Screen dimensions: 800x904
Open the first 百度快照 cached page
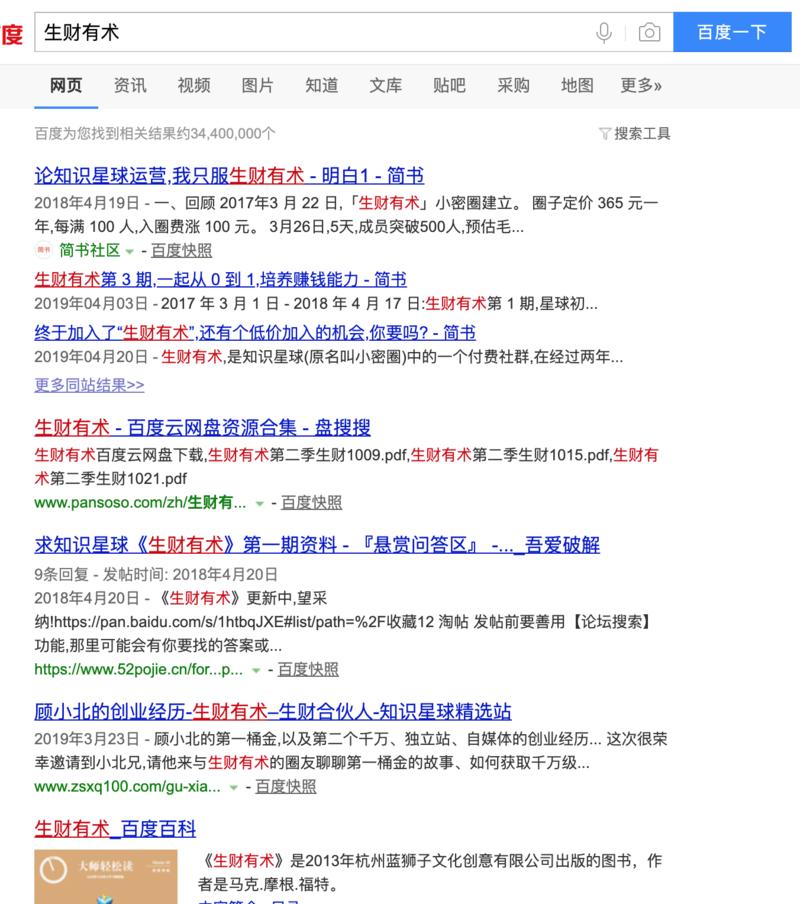tap(182, 251)
